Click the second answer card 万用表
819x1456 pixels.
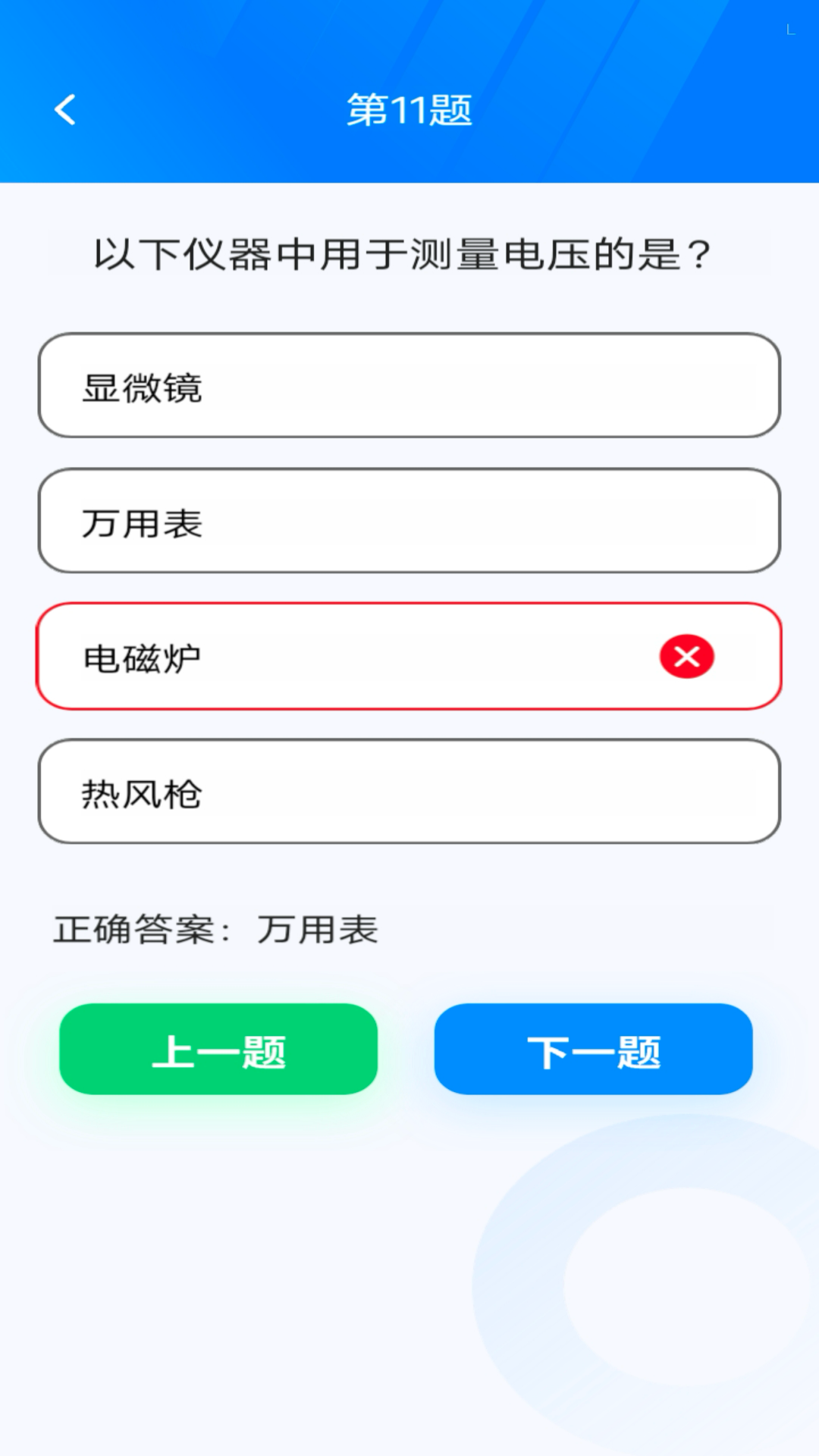(409, 521)
